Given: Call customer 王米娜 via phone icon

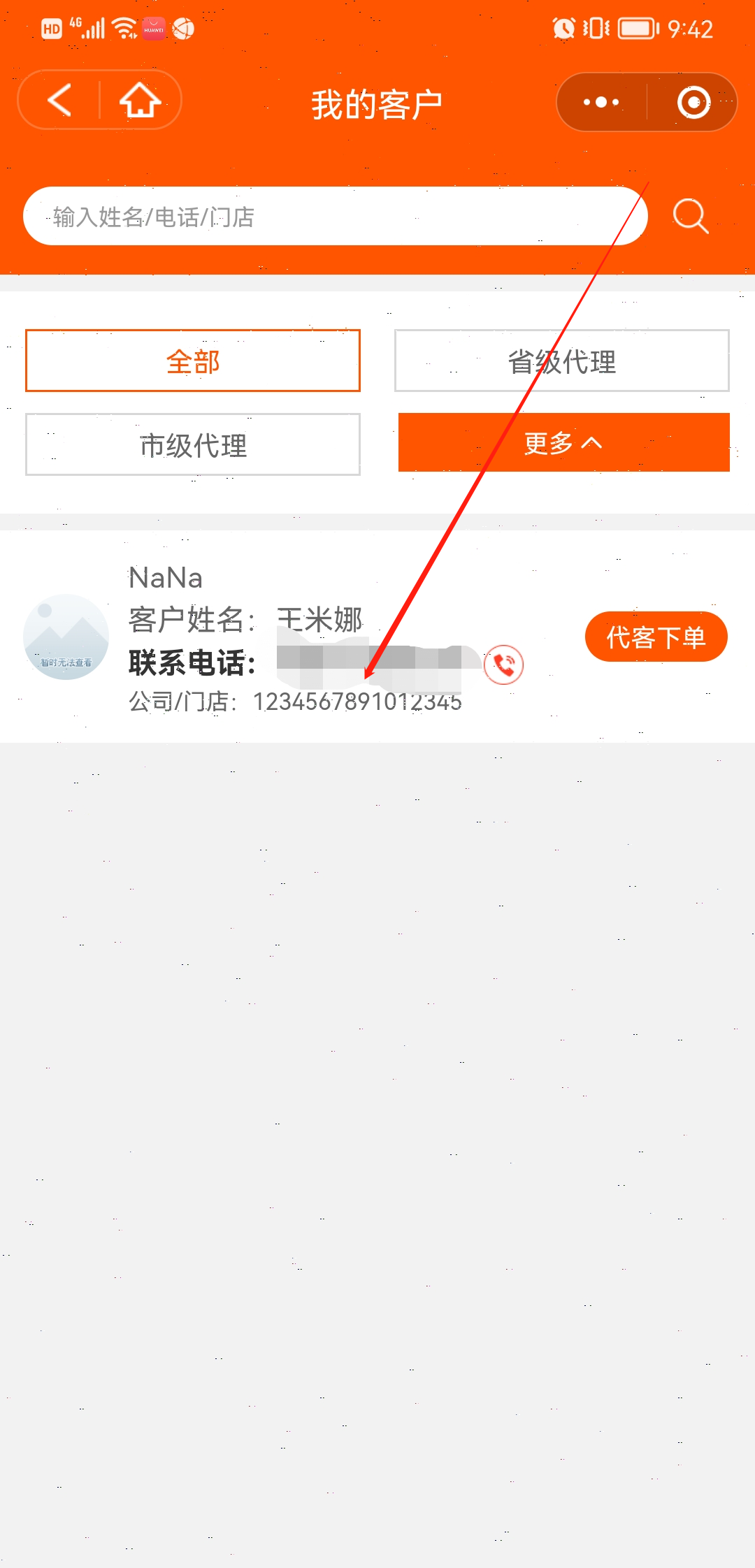Looking at the screenshot, I should 504,665.
